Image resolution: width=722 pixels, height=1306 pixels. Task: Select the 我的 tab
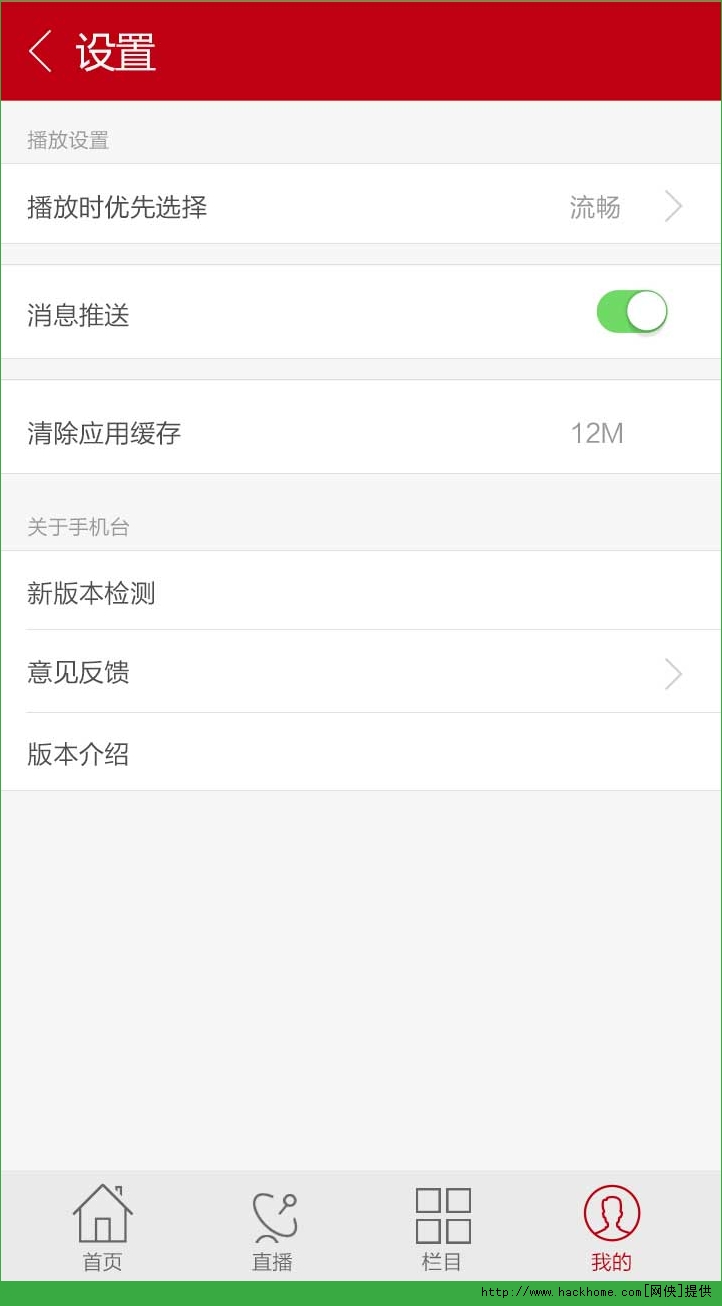(611, 1227)
